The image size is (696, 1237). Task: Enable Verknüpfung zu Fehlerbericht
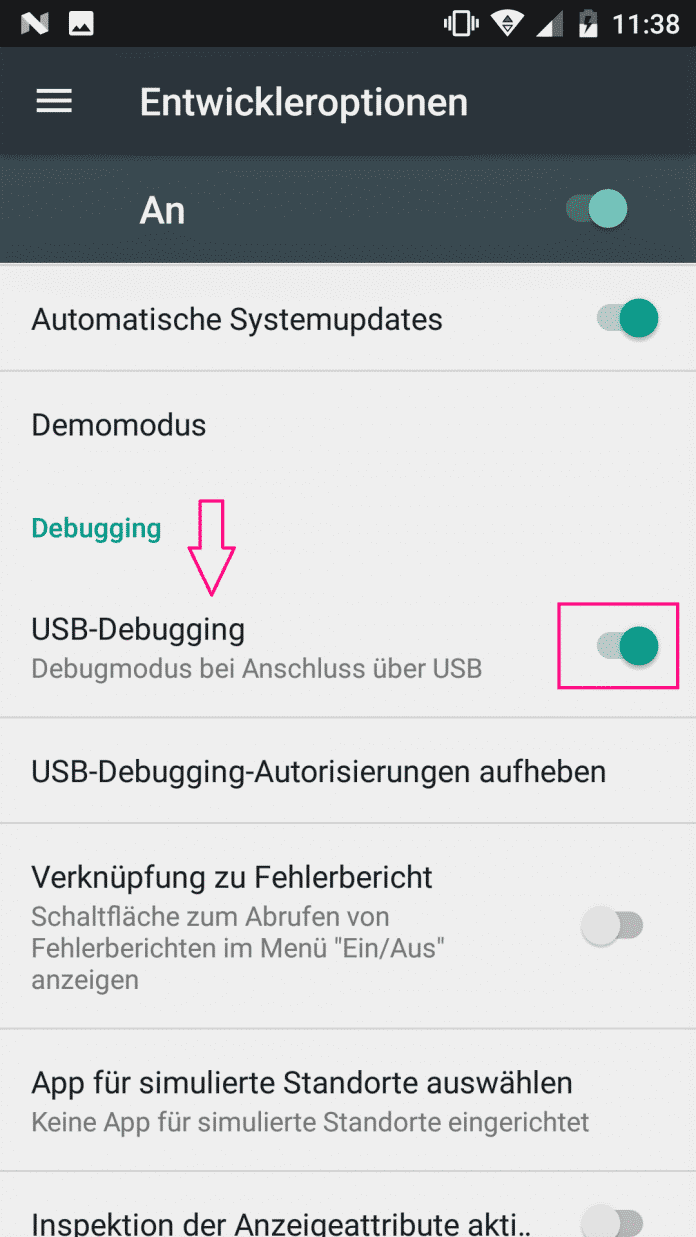point(612,927)
